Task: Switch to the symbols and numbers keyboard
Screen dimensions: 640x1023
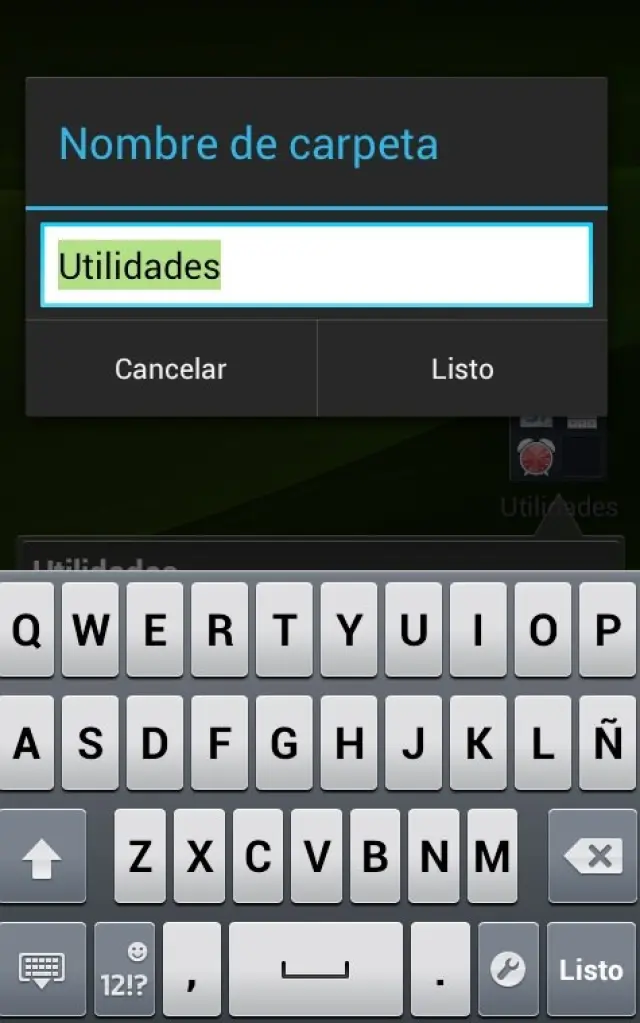Action: tap(125, 970)
